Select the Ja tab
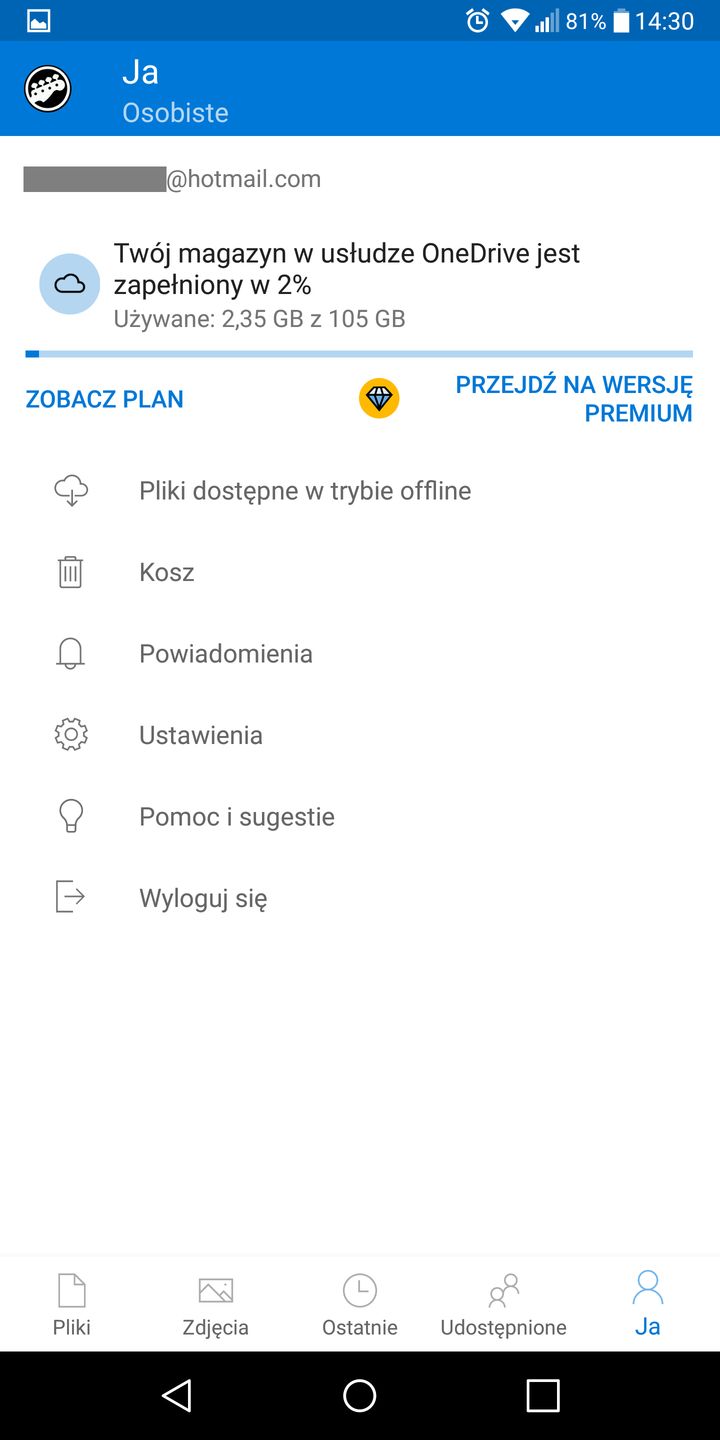 647,1303
